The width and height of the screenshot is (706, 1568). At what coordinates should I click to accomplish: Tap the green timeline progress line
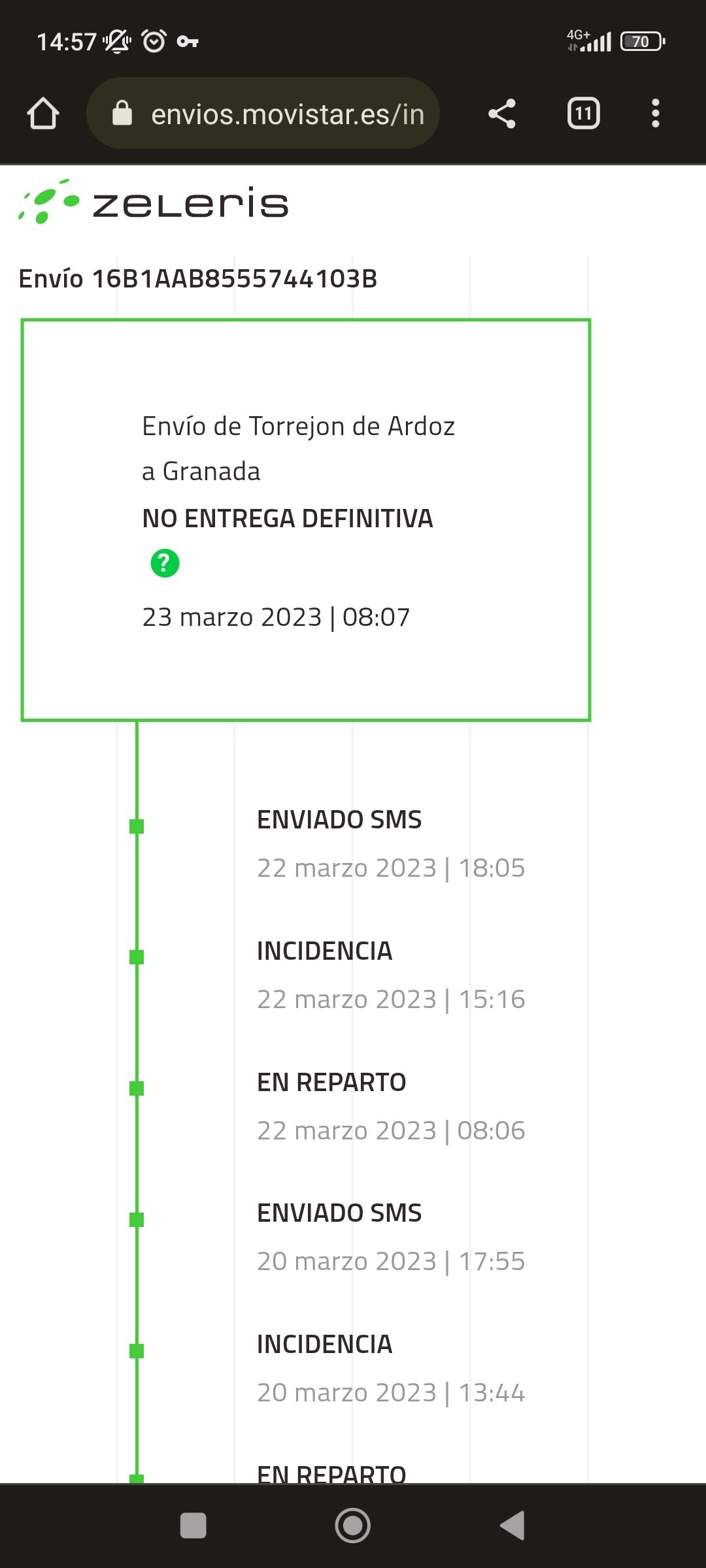pos(135,1019)
